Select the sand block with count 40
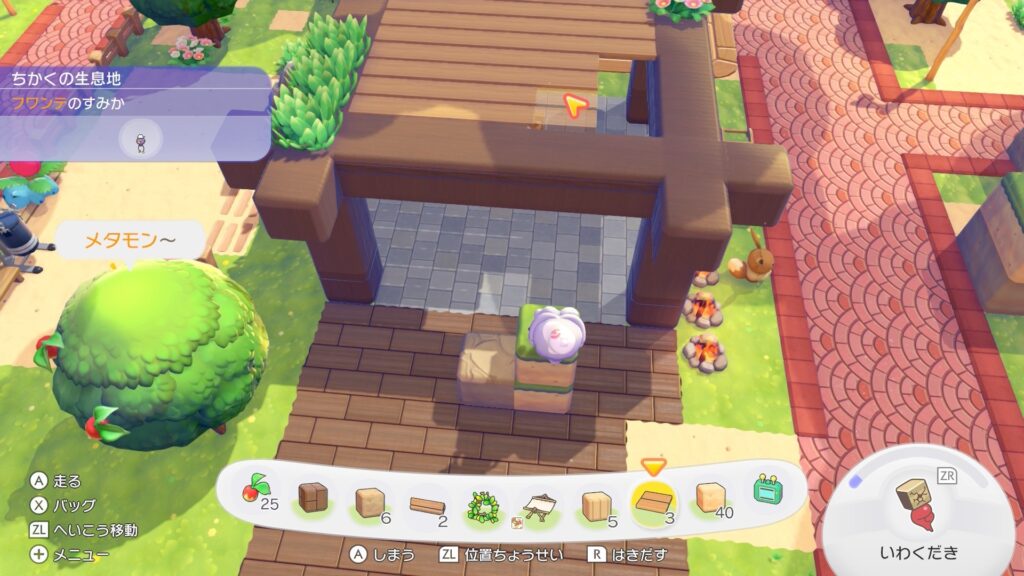This screenshot has width=1024, height=576. 711,496
